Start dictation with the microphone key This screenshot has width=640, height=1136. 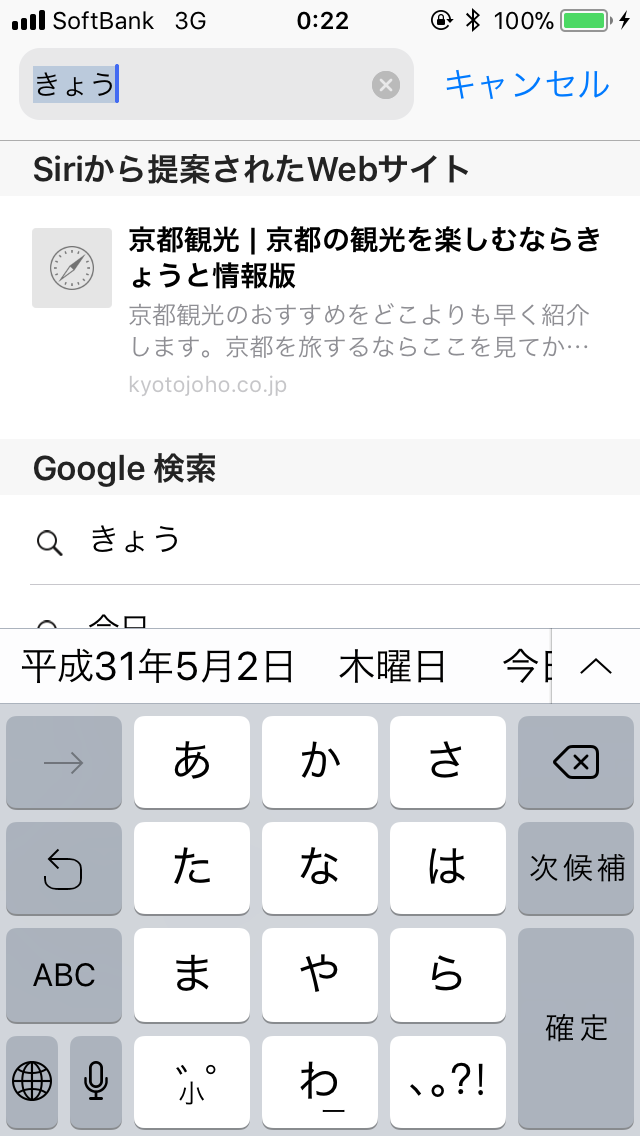[96, 1080]
